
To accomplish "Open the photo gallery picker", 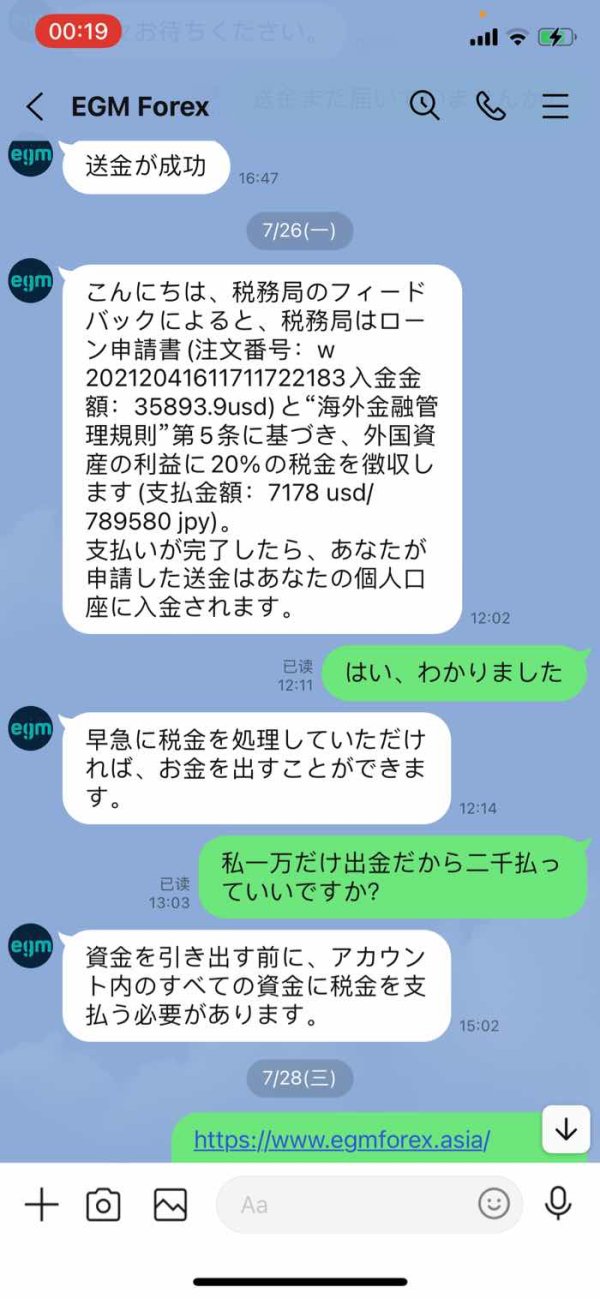I will tap(171, 1205).
